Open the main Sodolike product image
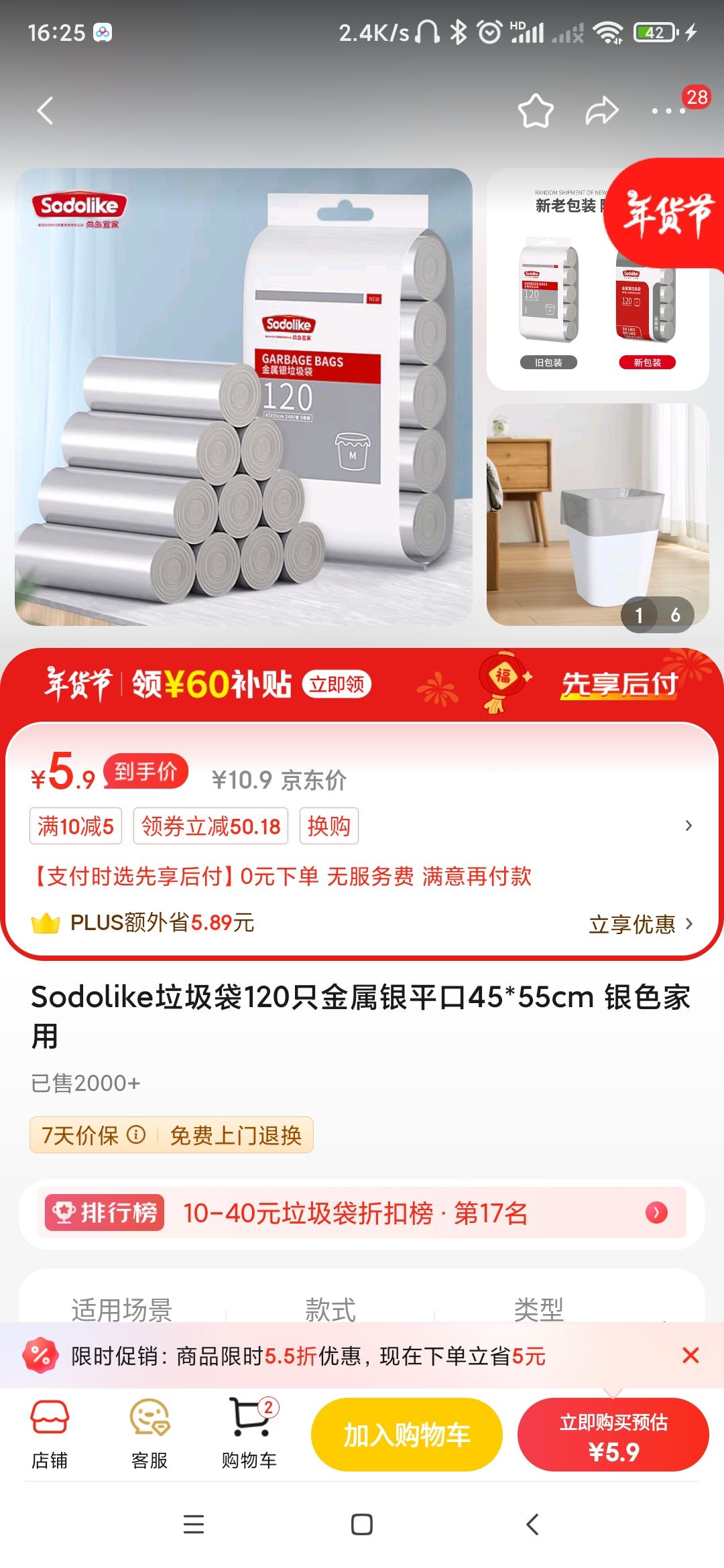This screenshot has height=1568, width=724. pyautogui.click(x=243, y=397)
